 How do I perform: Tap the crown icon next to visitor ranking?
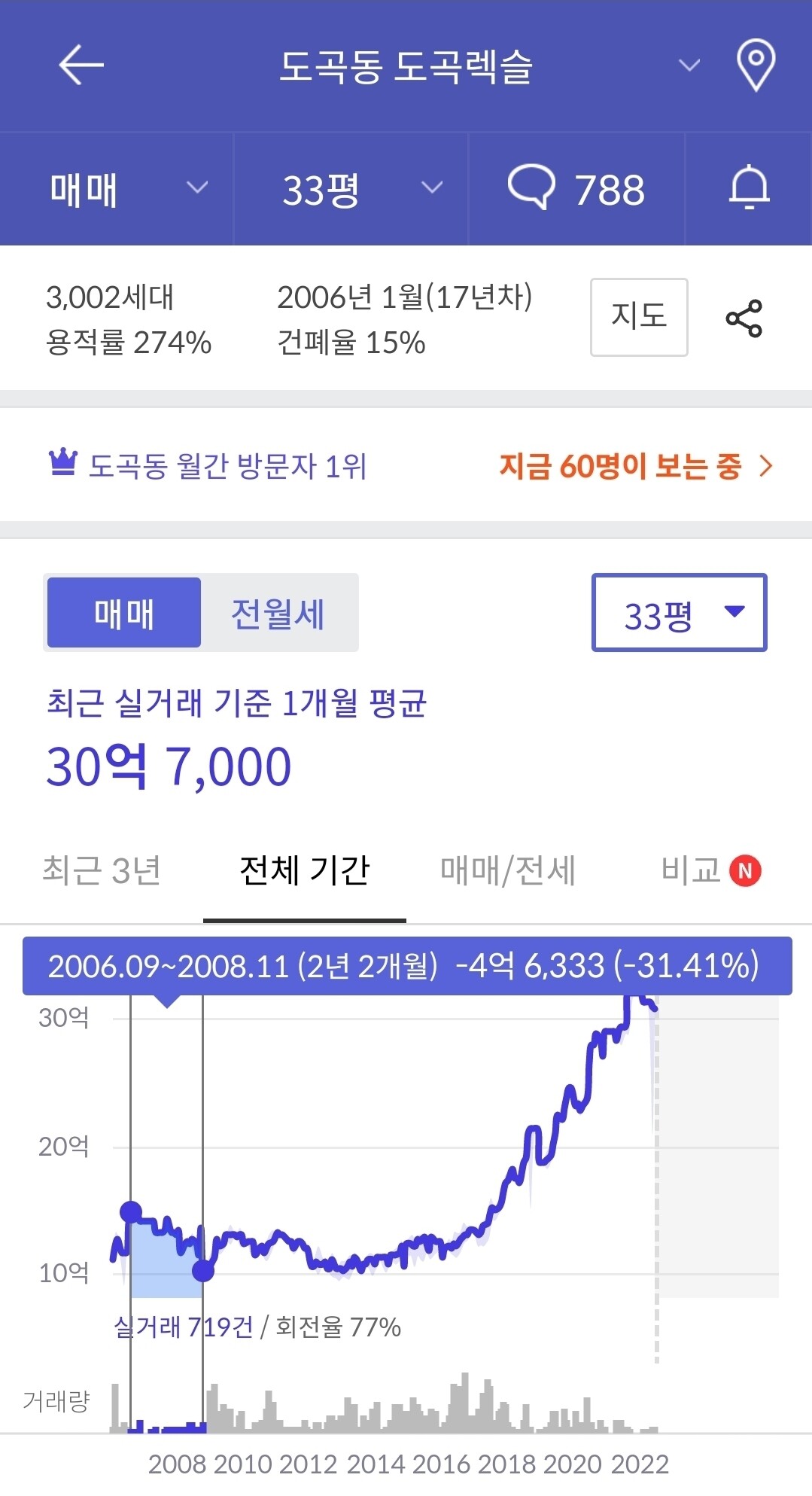pyautogui.click(x=64, y=461)
